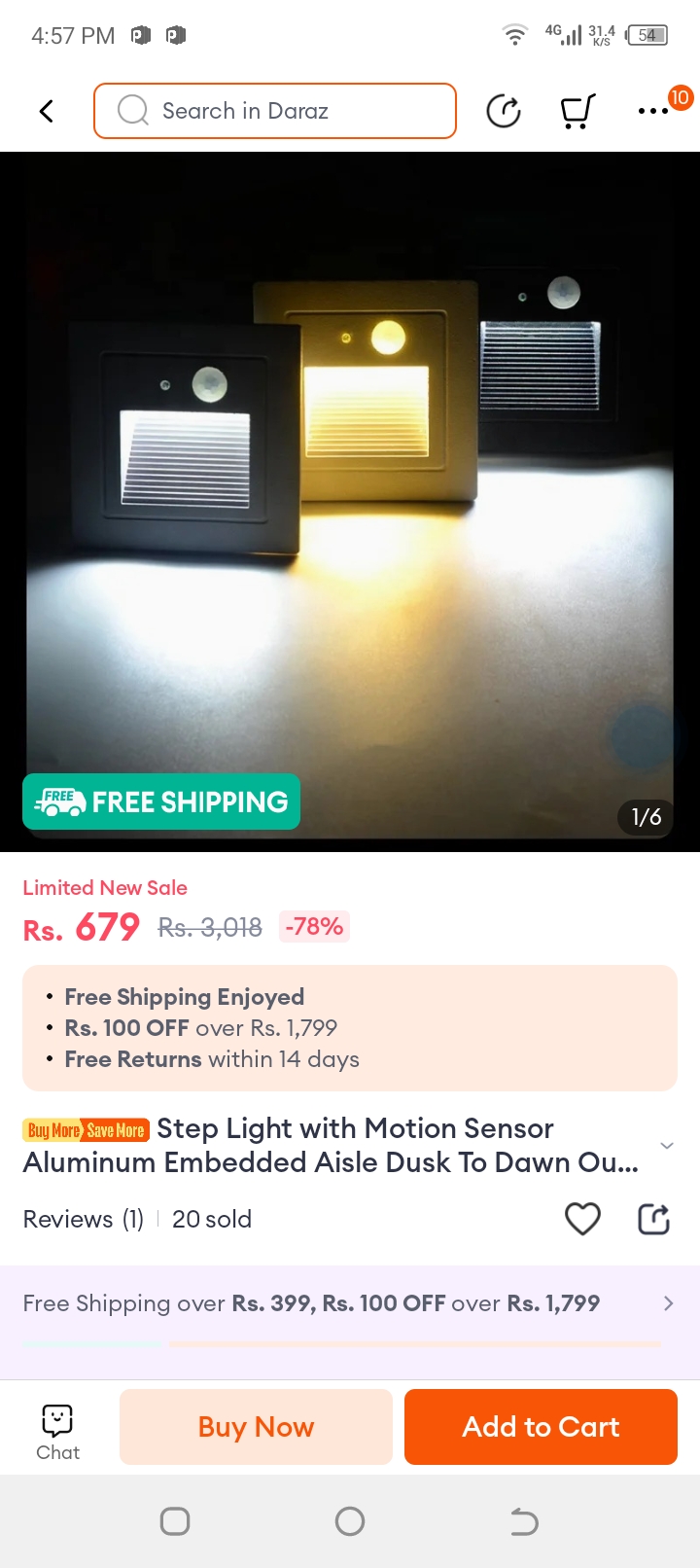Open the three-dot overflow menu
This screenshot has height=1568, width=700.
[x=653, y=111]
